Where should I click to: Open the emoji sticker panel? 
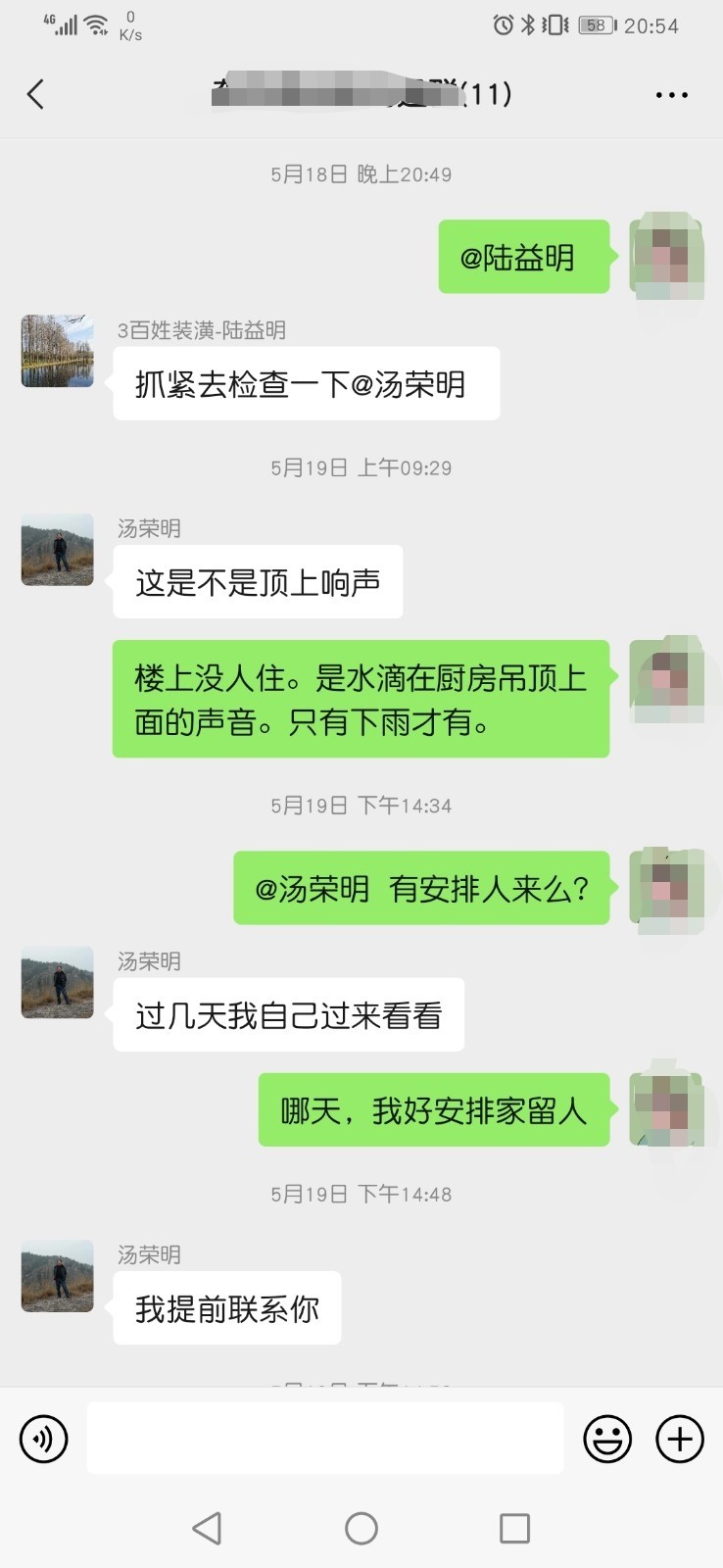click(607, 1439)
